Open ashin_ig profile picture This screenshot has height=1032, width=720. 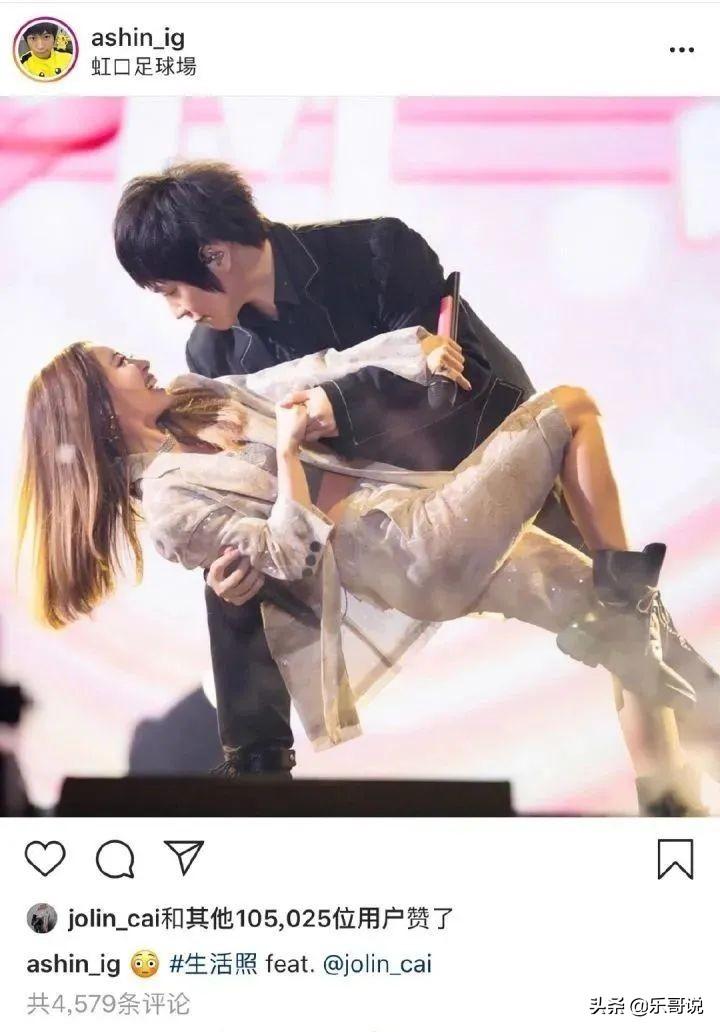pos(45,49)
